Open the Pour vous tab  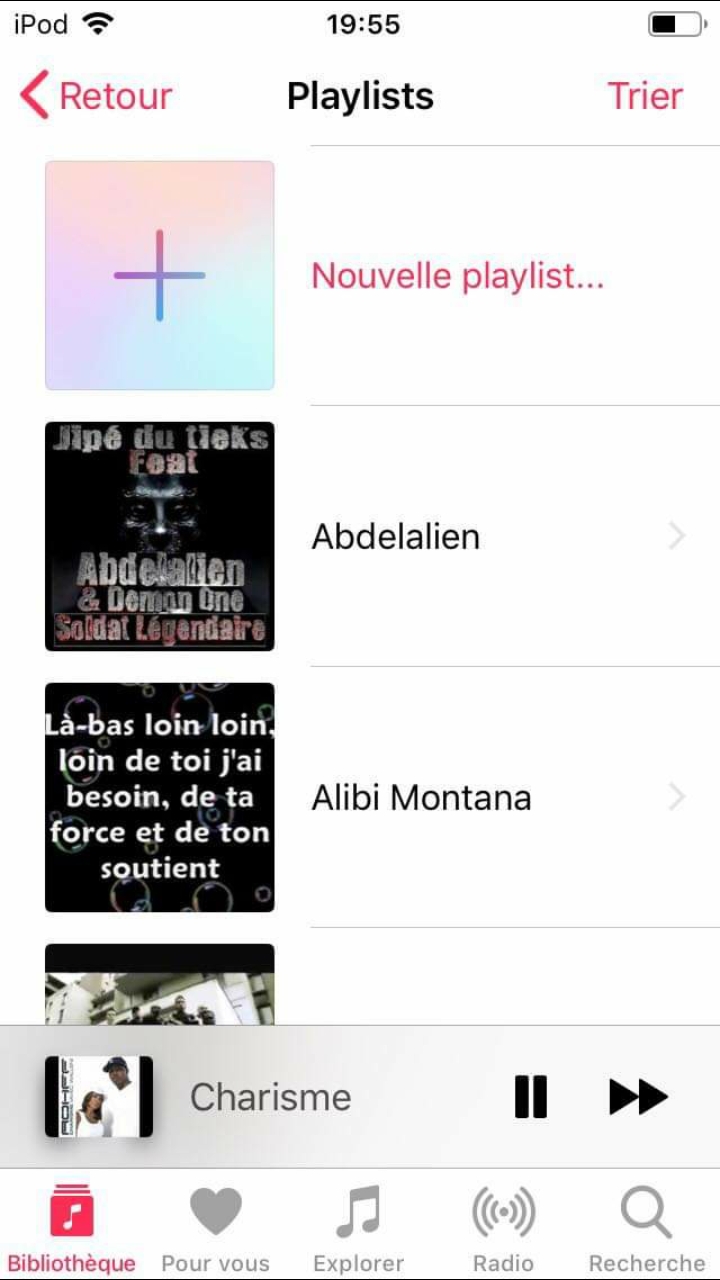[x=215, y=1228]
